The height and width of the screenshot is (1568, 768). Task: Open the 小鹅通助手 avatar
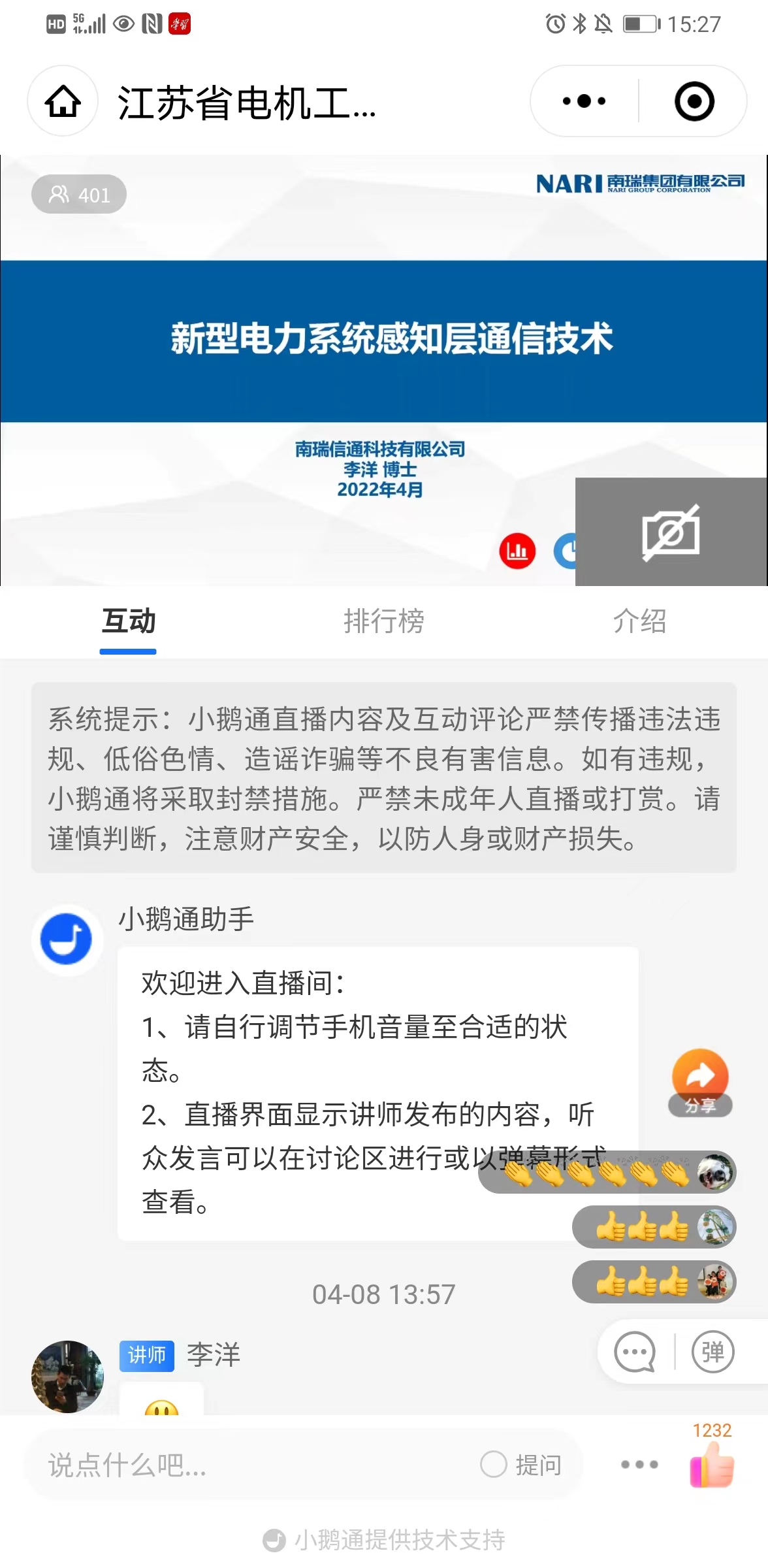67,939
